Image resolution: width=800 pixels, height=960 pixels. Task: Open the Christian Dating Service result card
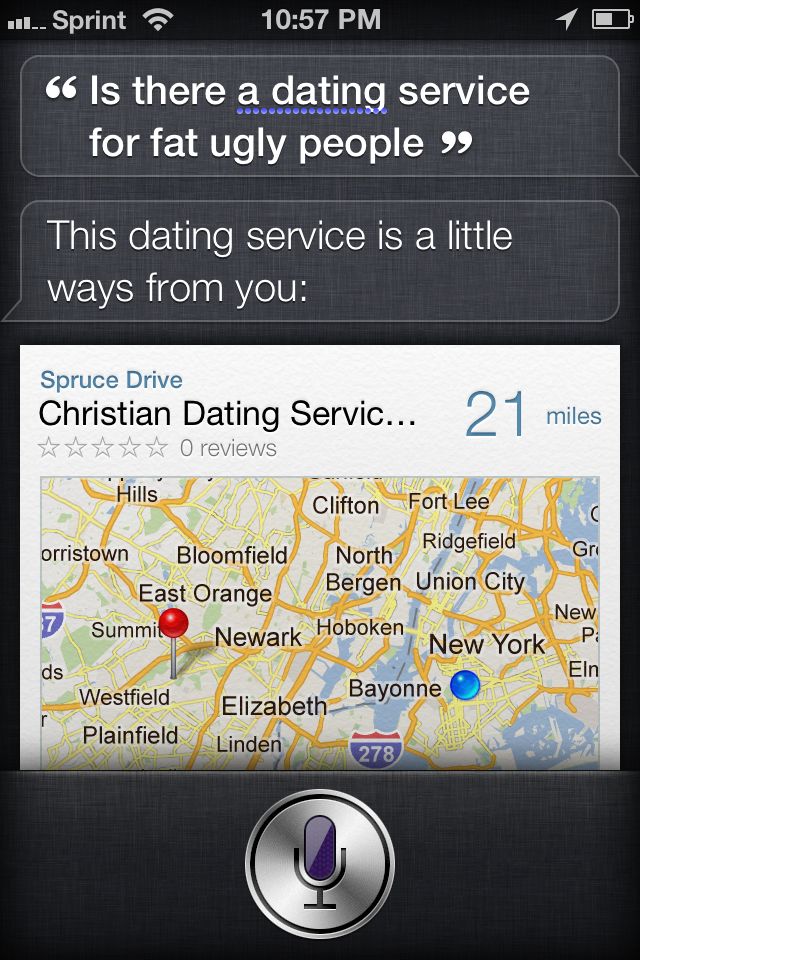coord(227,414)
